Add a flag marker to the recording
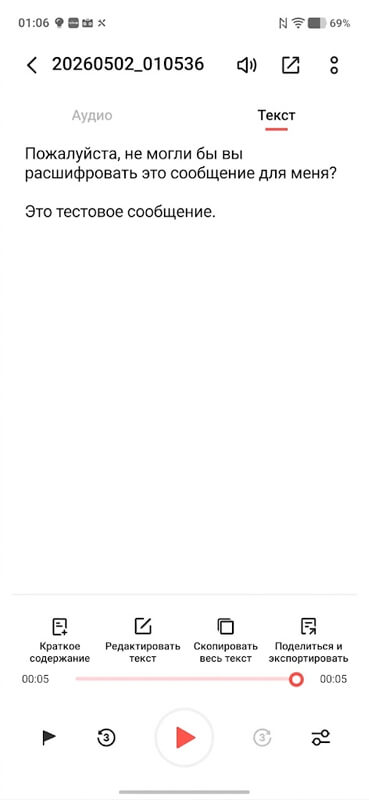369x800 pixels. (x=49, y=737)
